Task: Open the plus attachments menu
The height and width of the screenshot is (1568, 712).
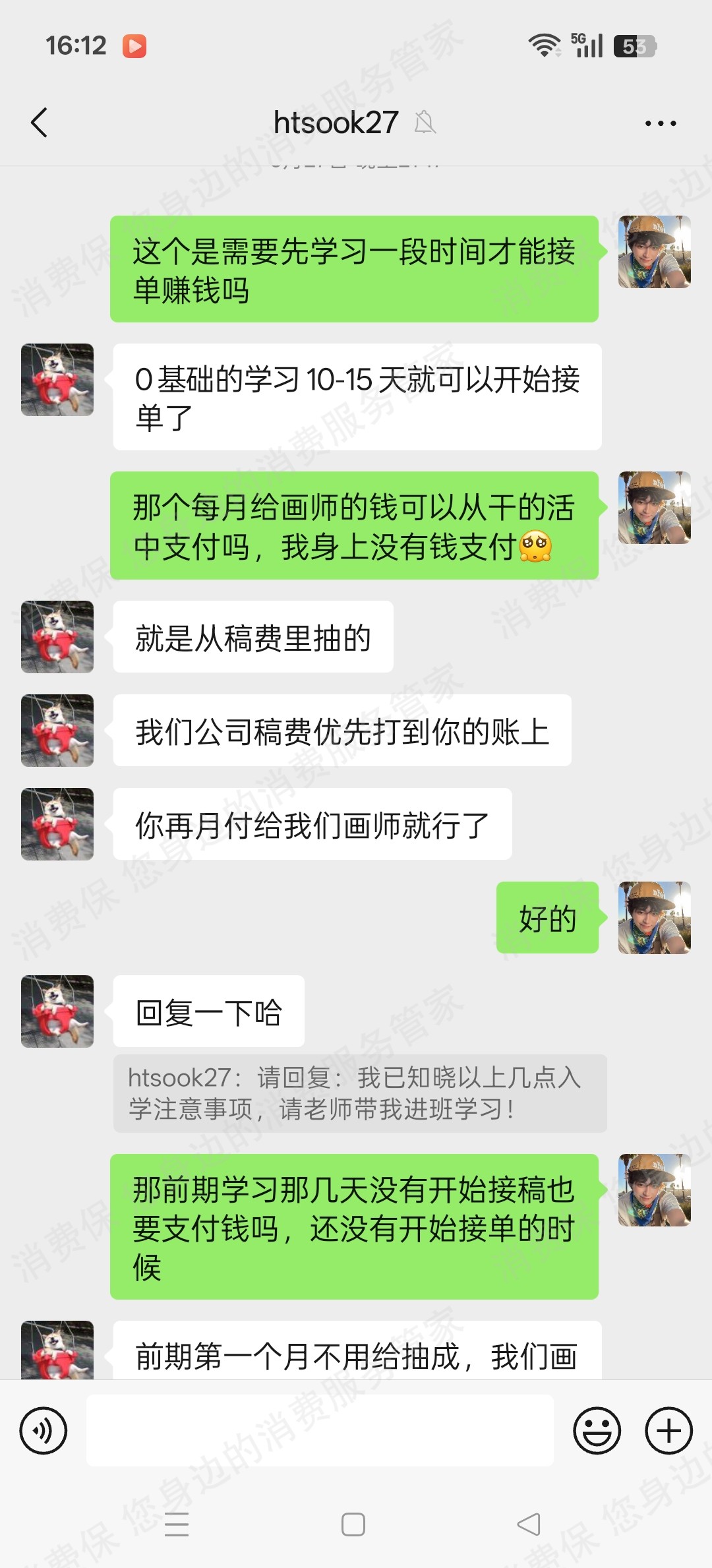Action: click(668, 1430)
